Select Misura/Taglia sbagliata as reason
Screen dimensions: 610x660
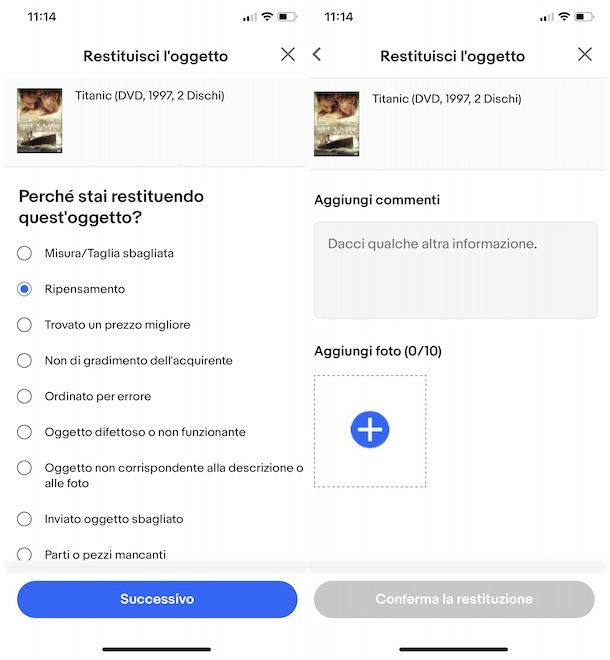tap(25, 253)
